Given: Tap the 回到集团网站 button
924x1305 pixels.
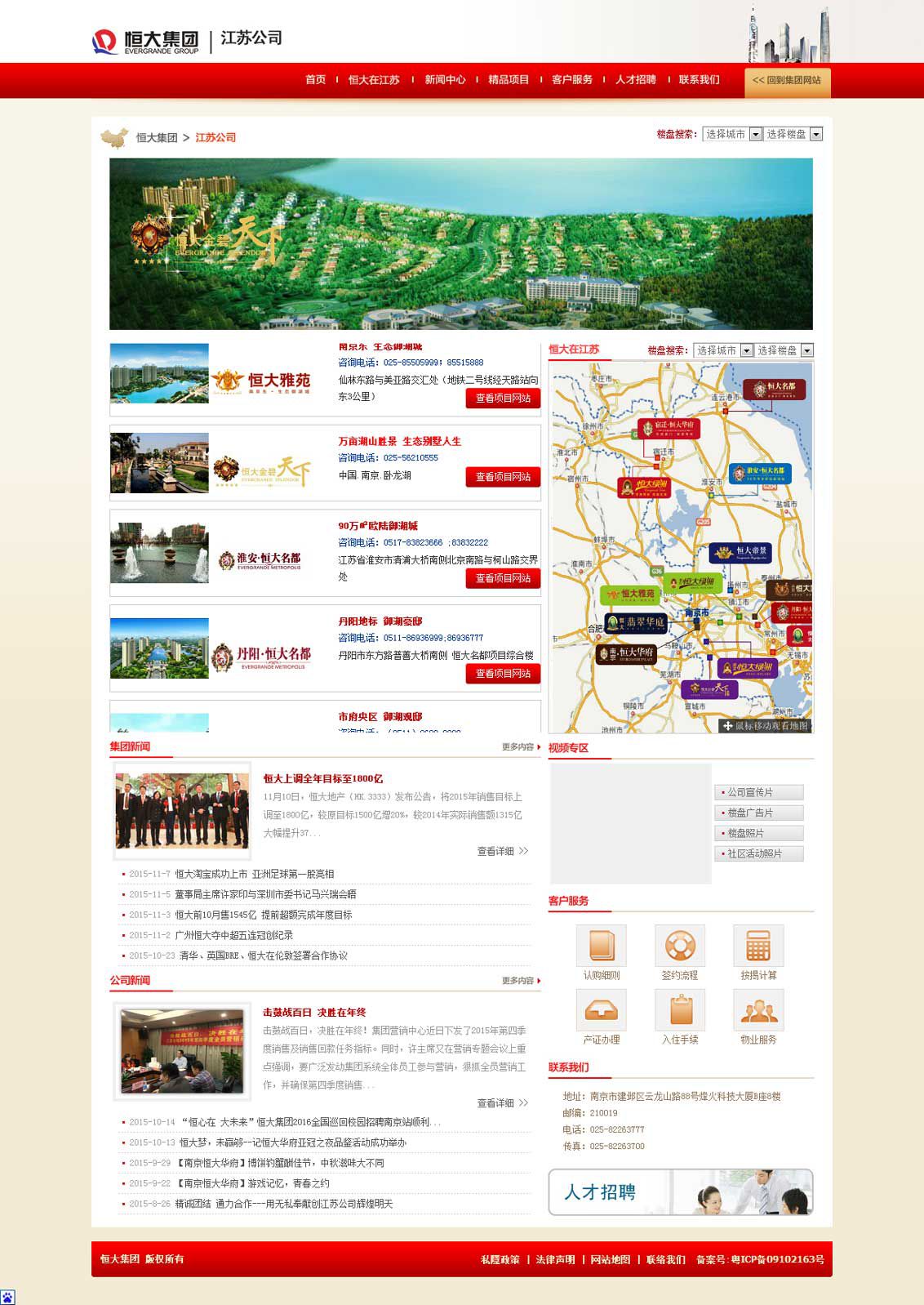Looking at the screenshot, I should tap(787, 81).
